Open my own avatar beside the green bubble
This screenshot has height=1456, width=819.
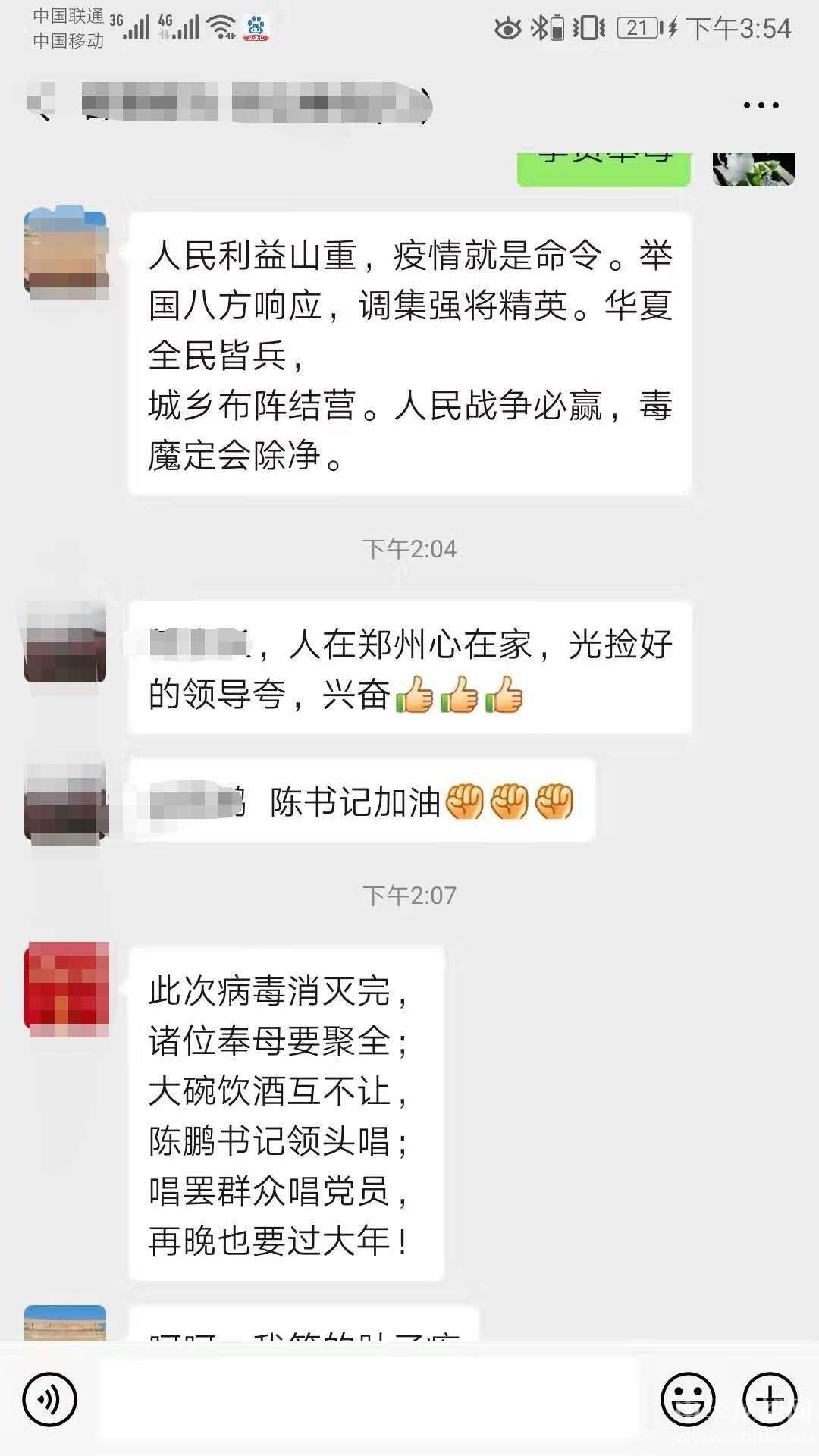[x=753, y=168]
